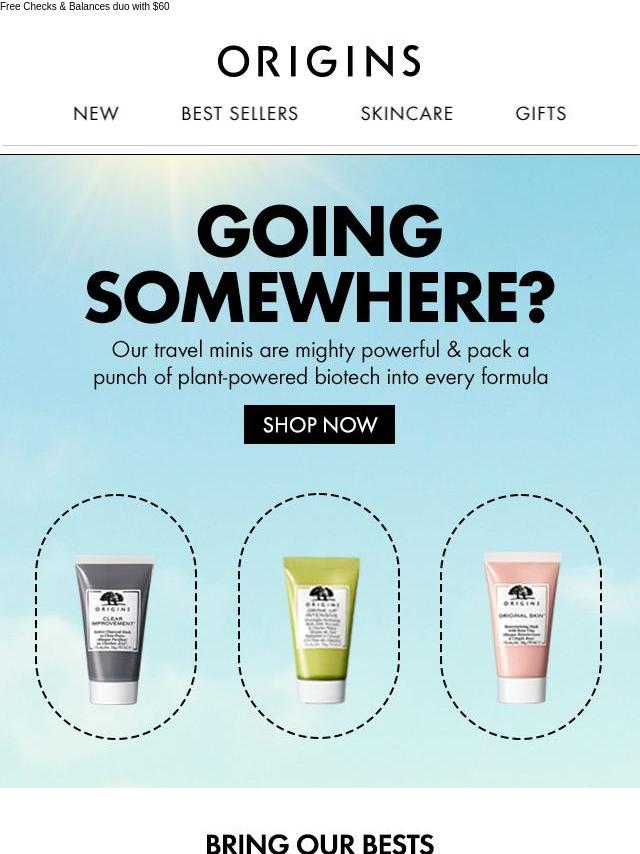Open the Origins logo homepage link
The image size is (640, 854).
319,62
